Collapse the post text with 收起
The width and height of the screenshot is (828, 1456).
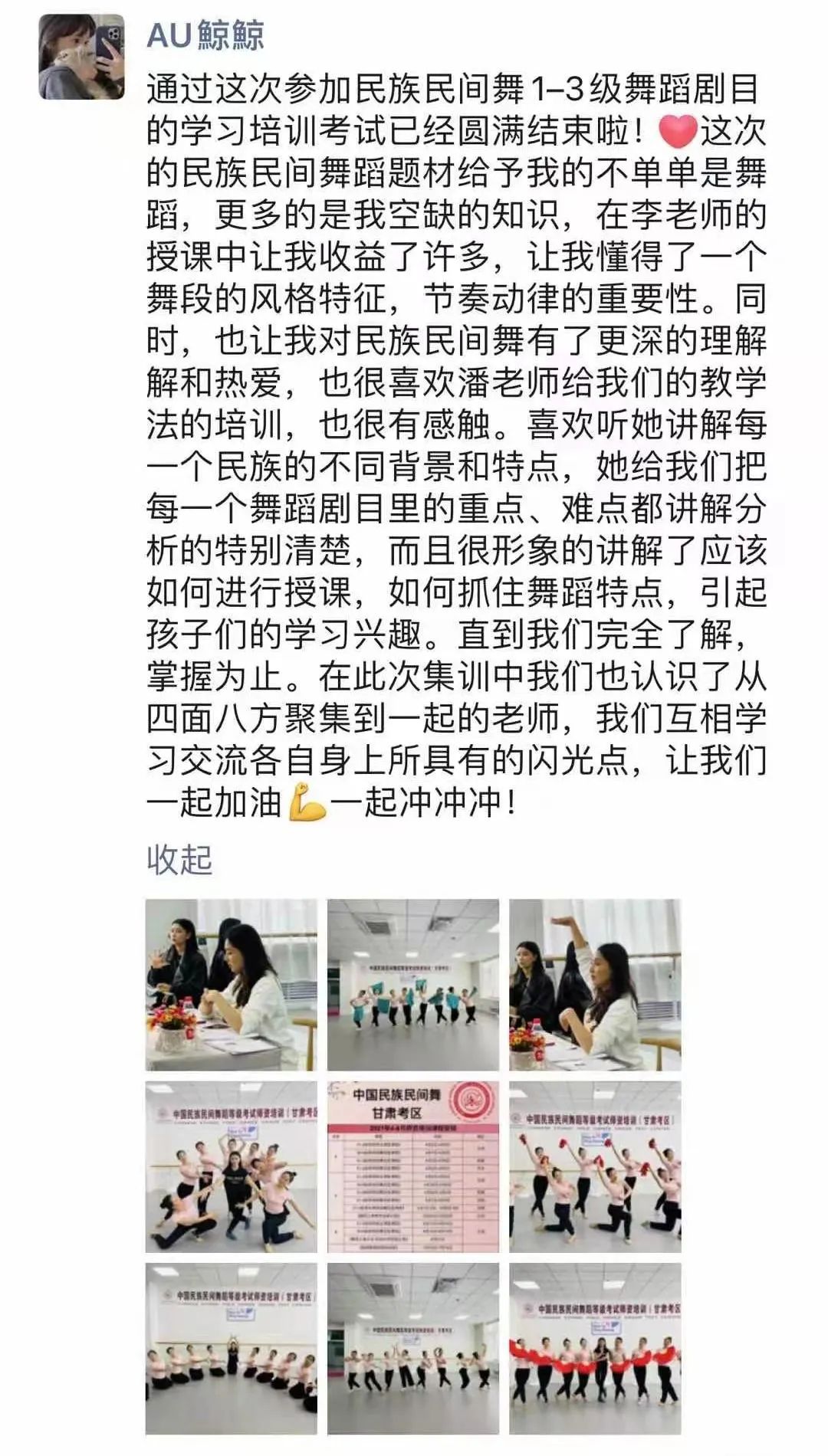point(179,860)
